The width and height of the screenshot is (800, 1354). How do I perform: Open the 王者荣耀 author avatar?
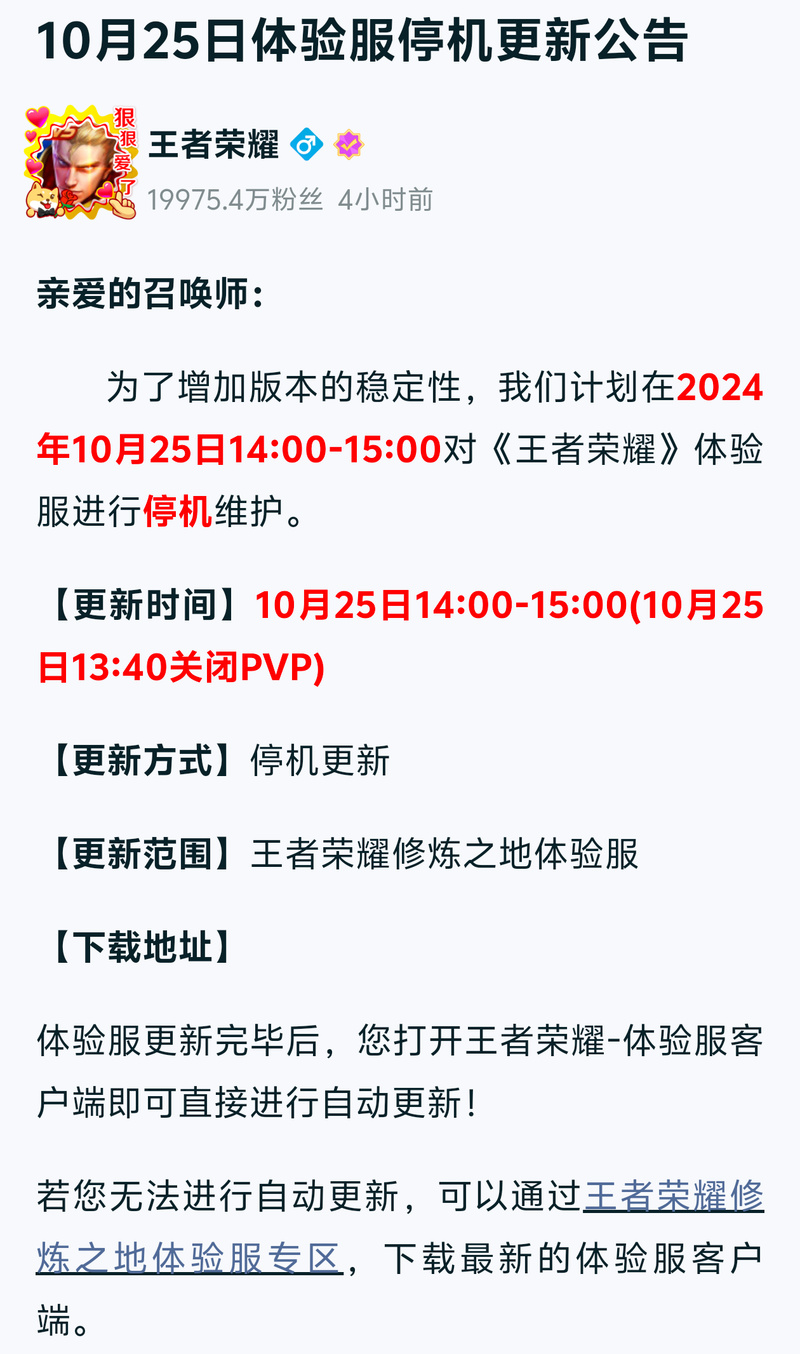(x=81, y=162)
